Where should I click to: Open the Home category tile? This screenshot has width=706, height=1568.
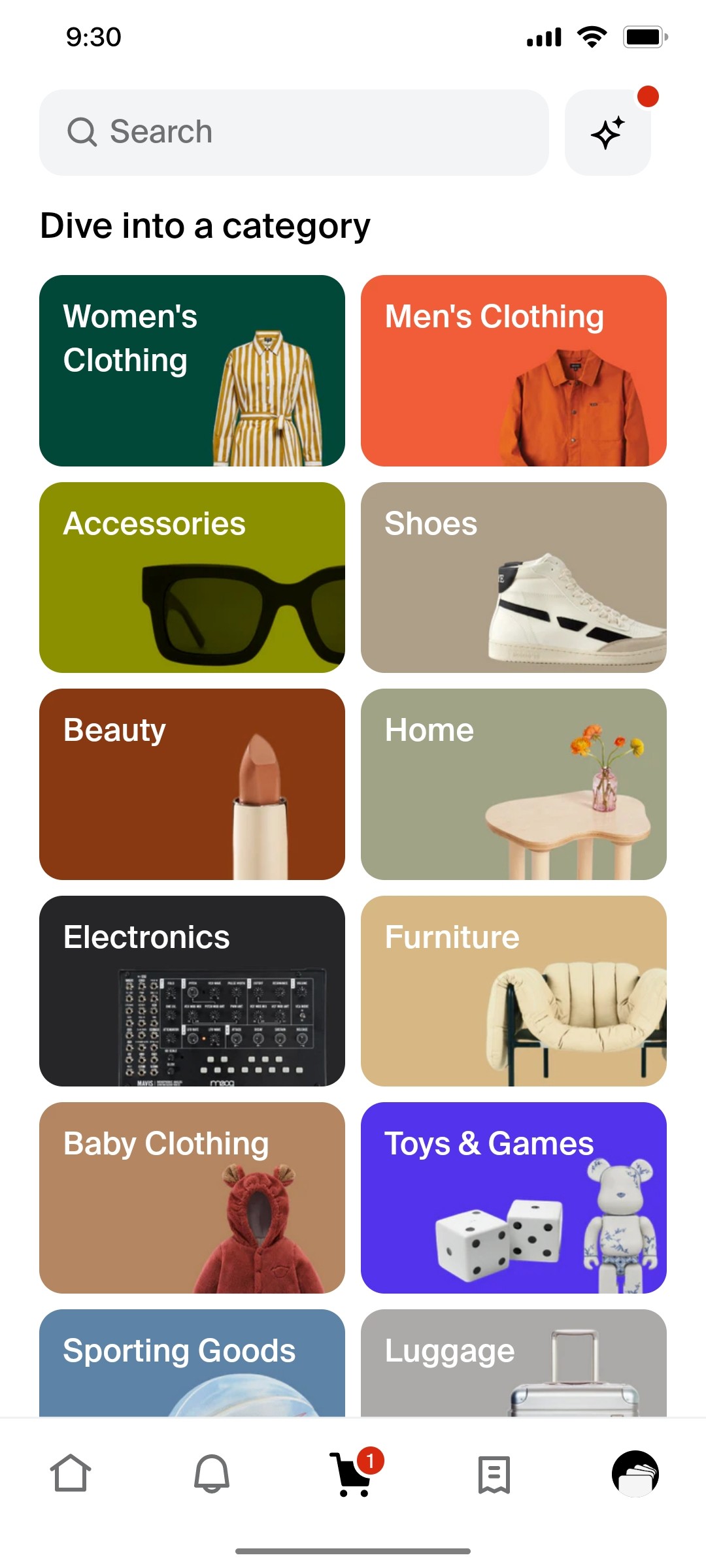513,784
